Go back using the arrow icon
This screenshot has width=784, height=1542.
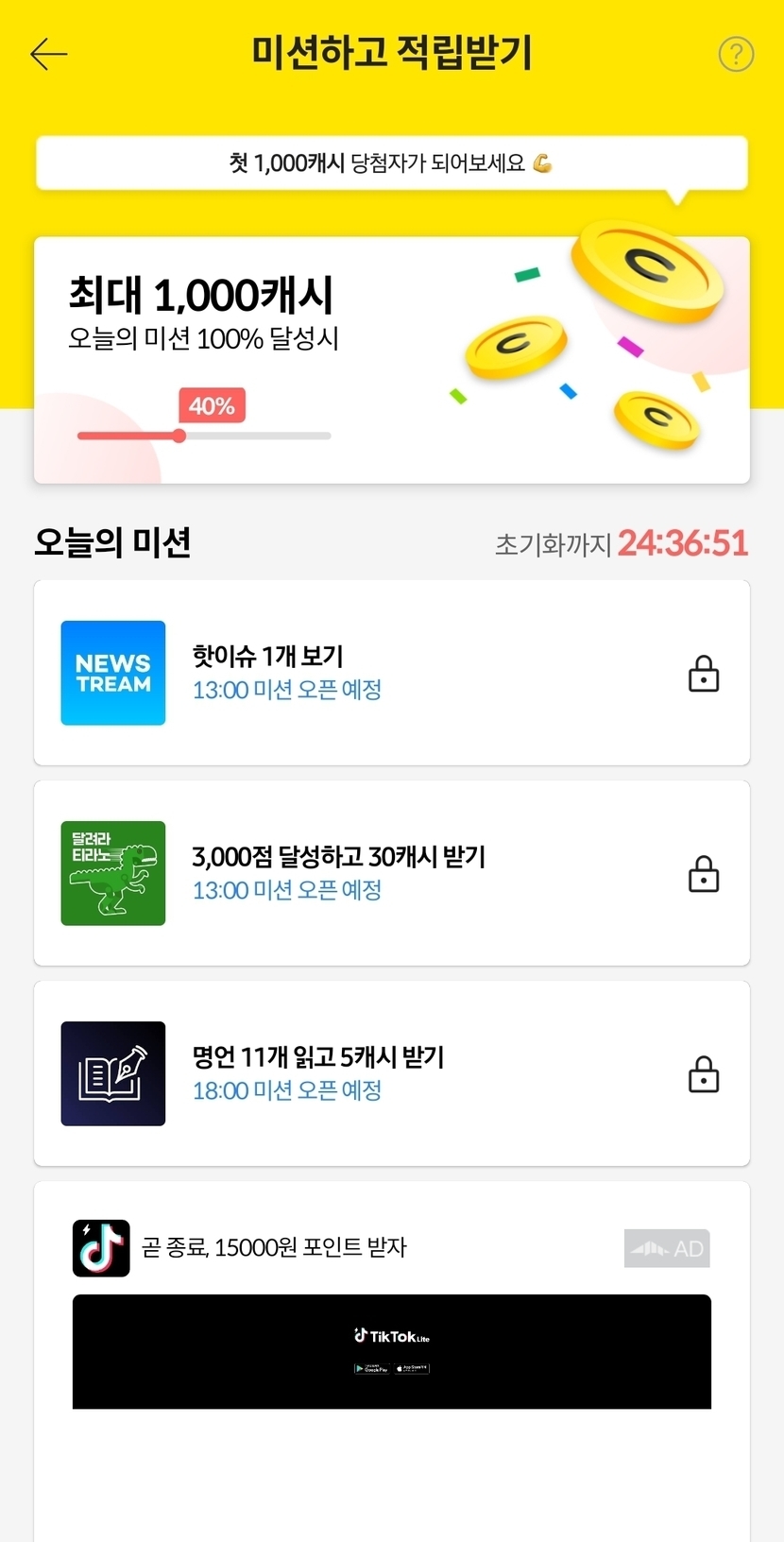[x=49, y=55]
